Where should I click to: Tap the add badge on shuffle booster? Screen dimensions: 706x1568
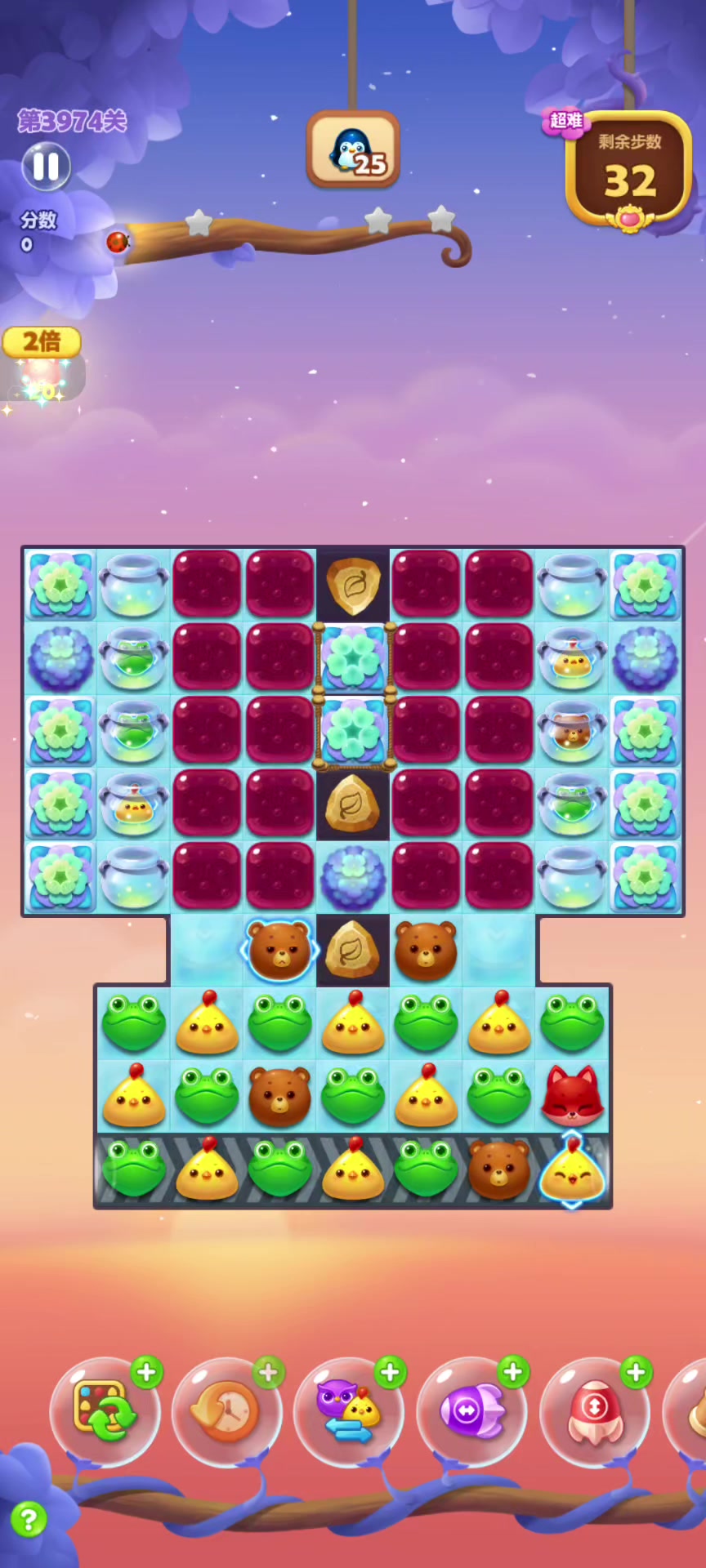pos(147,1373)
